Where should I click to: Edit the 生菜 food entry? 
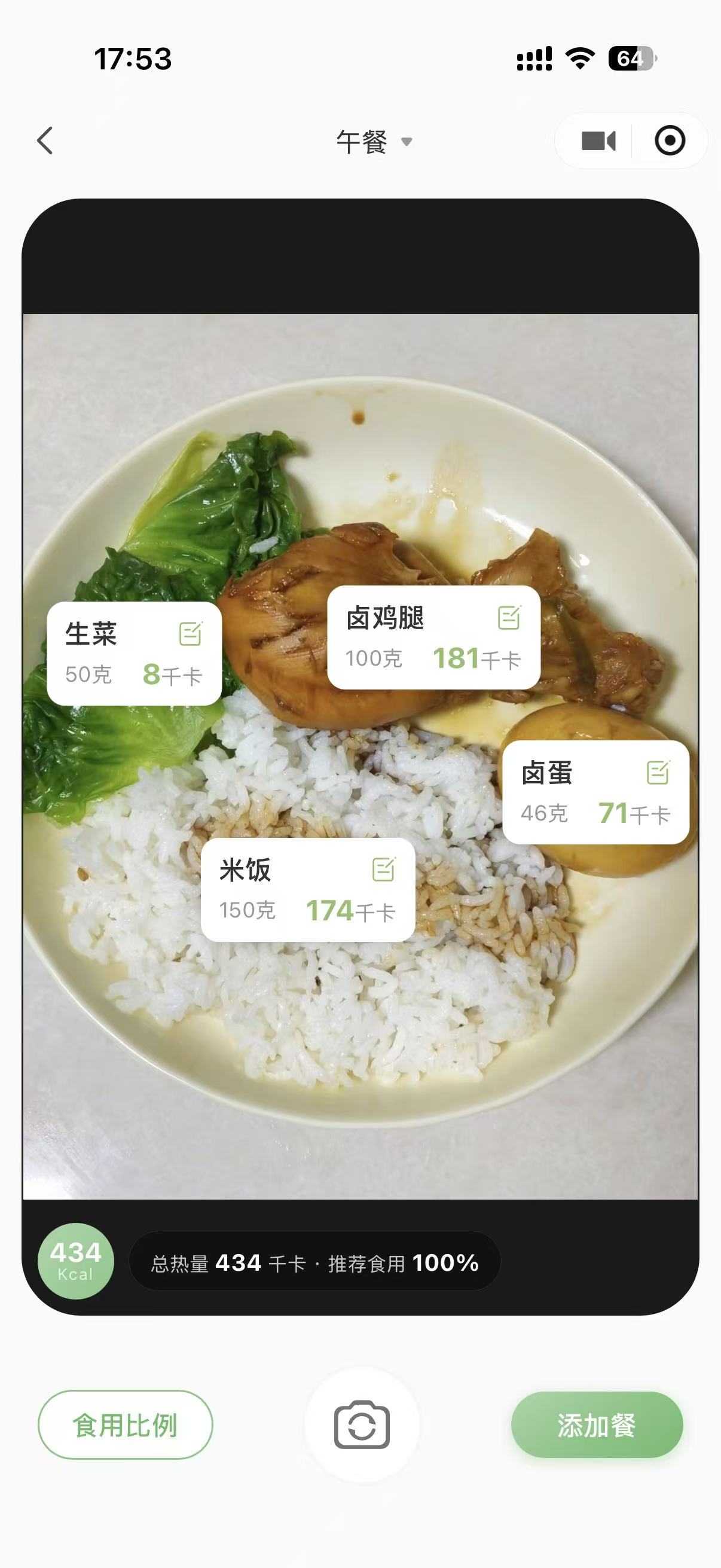[x=191, y=634]
